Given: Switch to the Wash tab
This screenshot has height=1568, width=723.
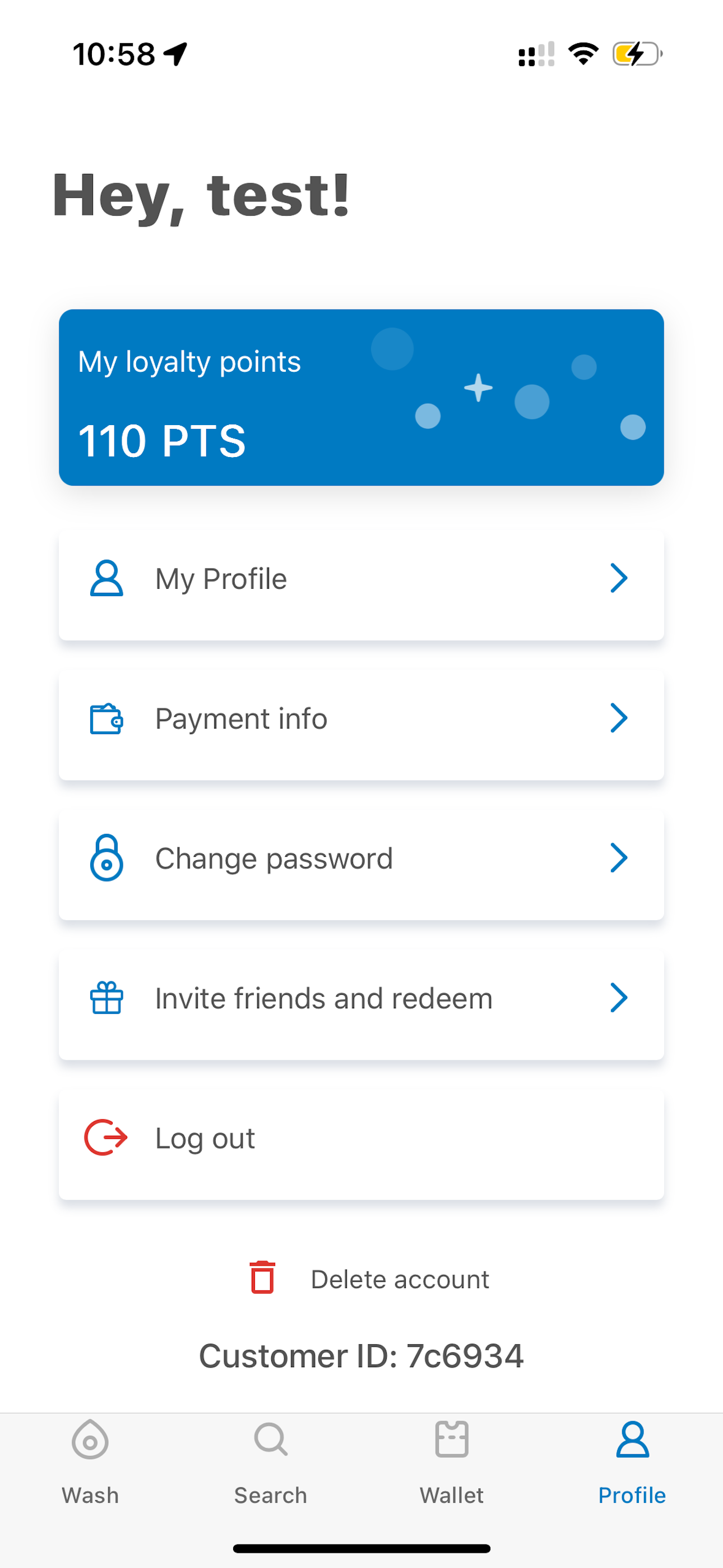Looking at the screenshot, I should tap(90, 1464).
